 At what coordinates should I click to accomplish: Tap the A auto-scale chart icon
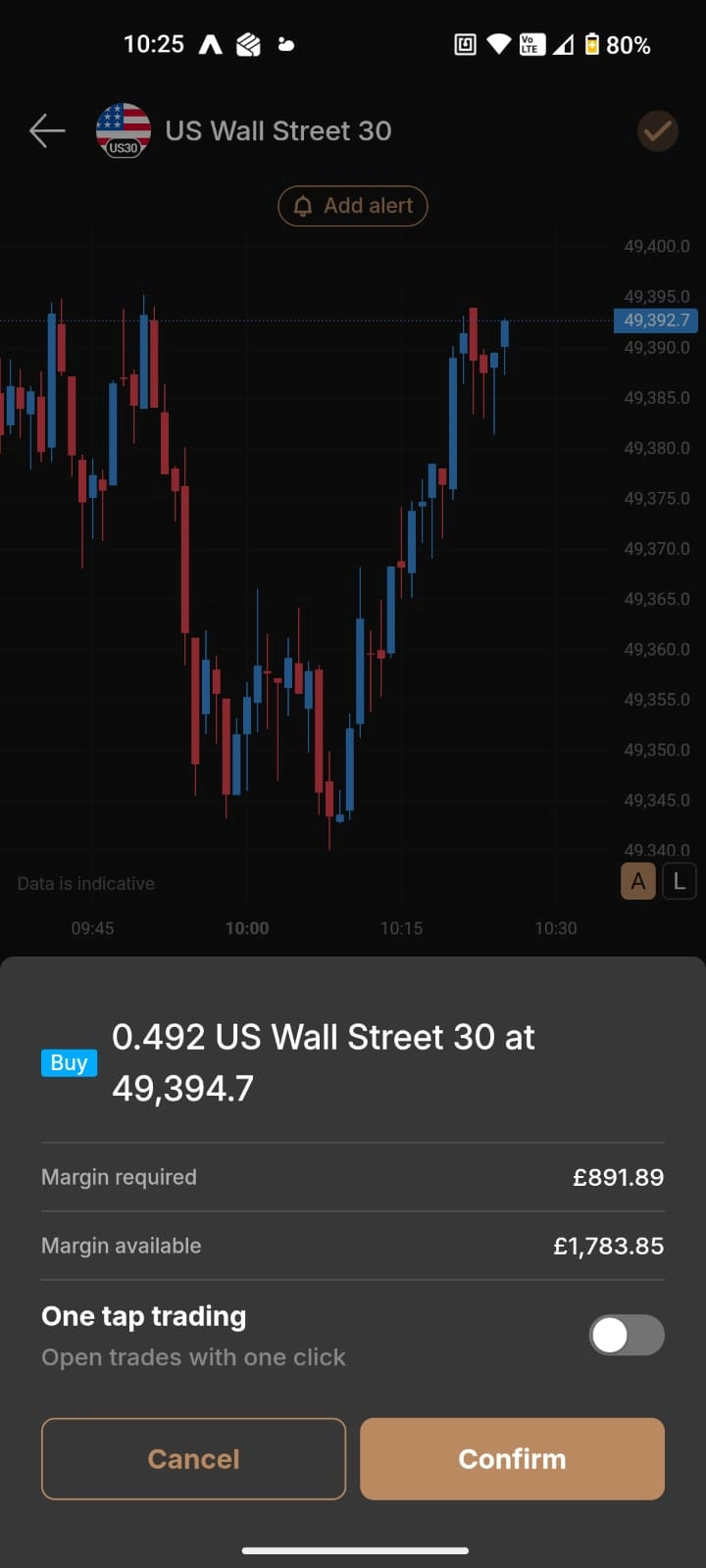(637, 881)
